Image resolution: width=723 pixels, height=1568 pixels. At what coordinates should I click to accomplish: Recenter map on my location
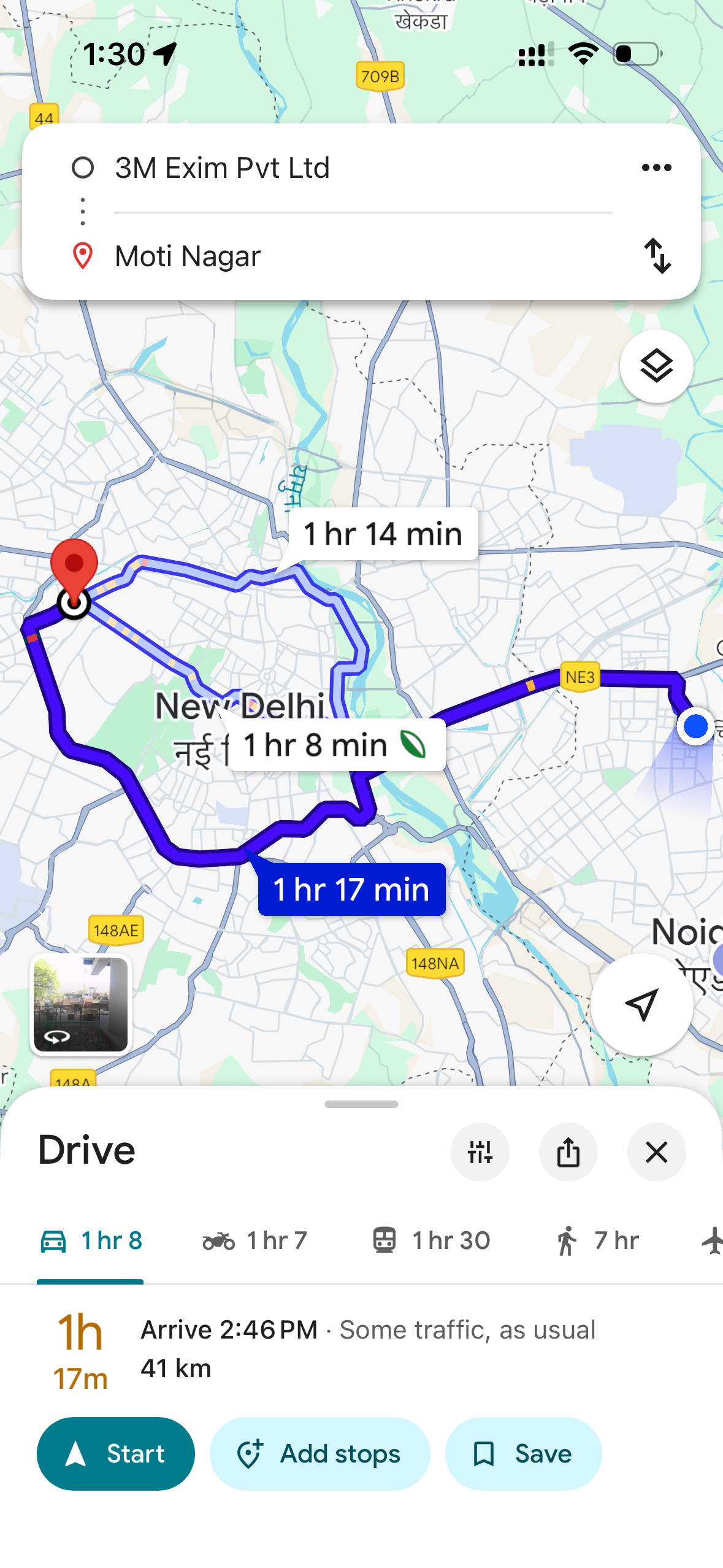[641, 1004]
